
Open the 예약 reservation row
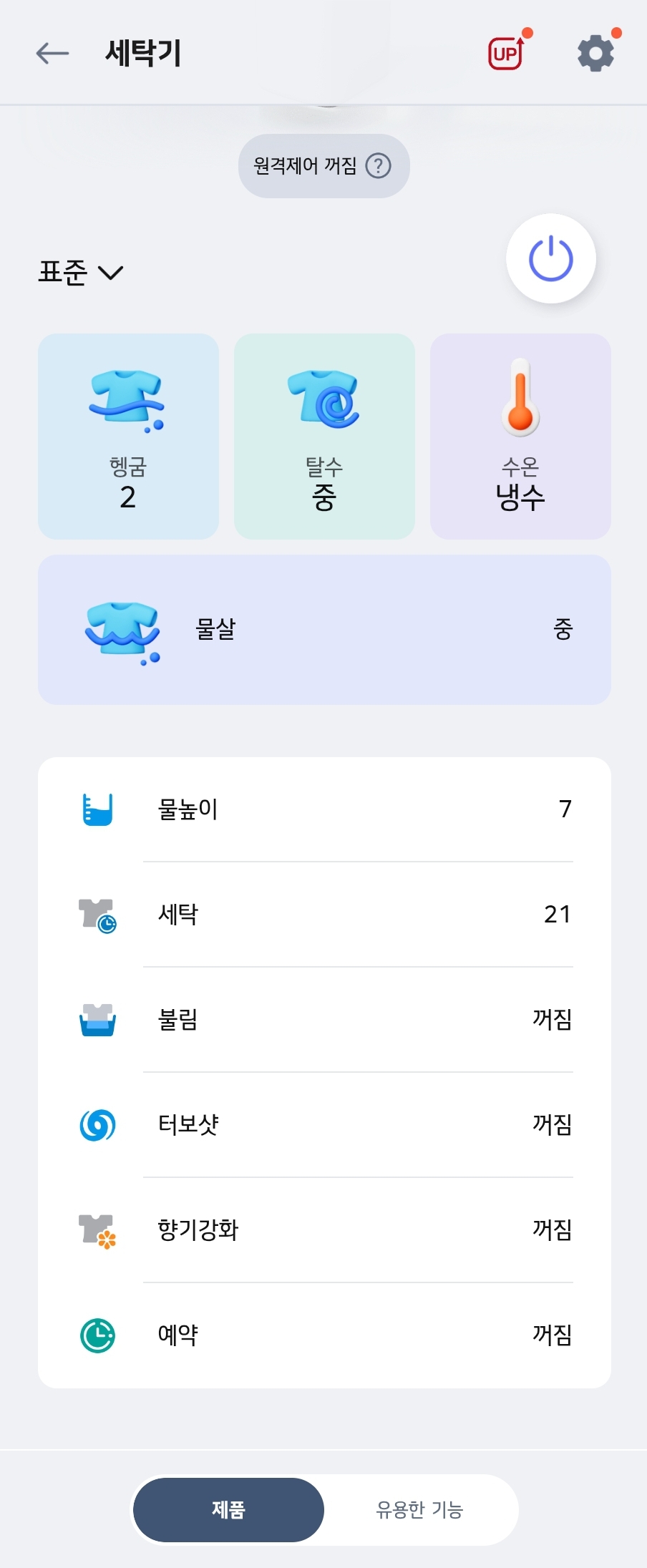tap(324, 1335)
